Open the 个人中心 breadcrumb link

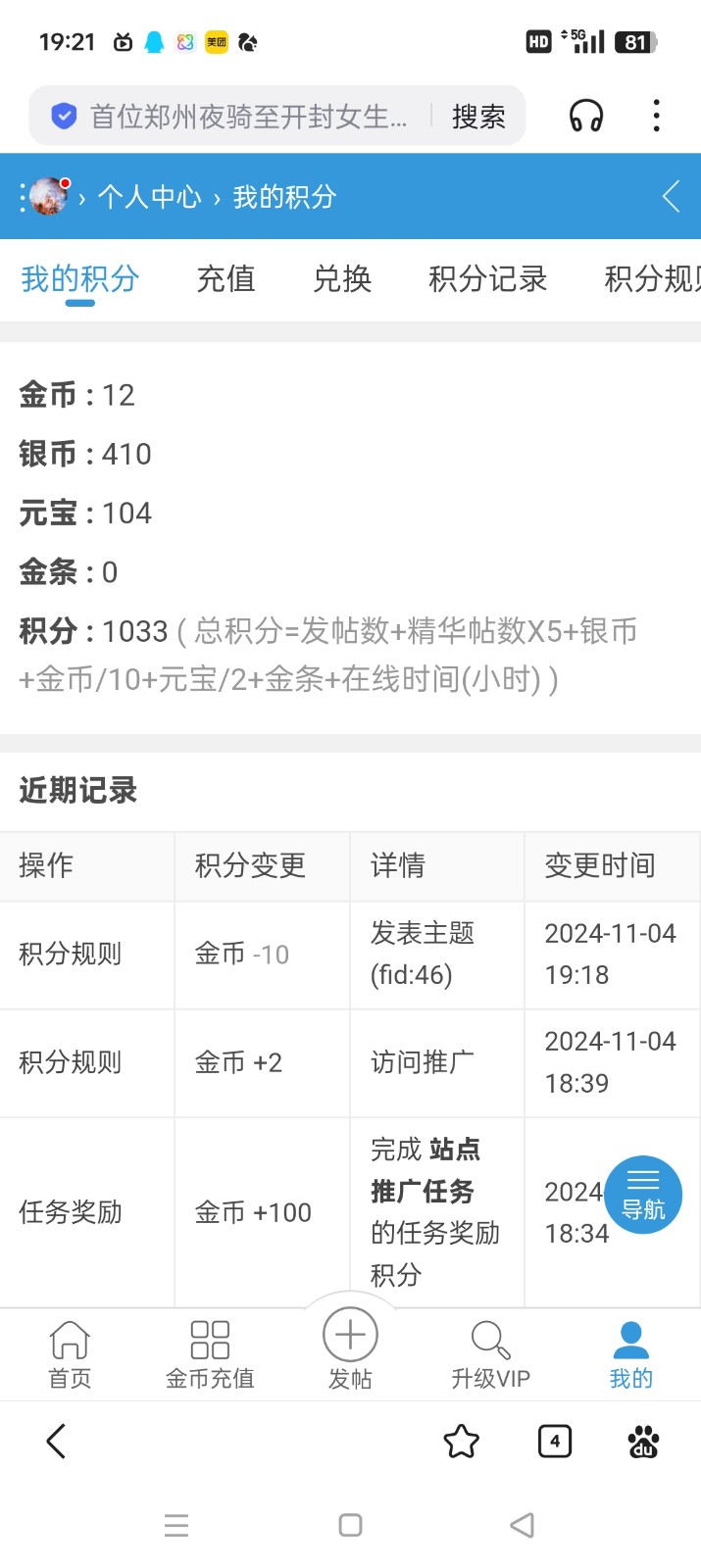click(149, 197)
